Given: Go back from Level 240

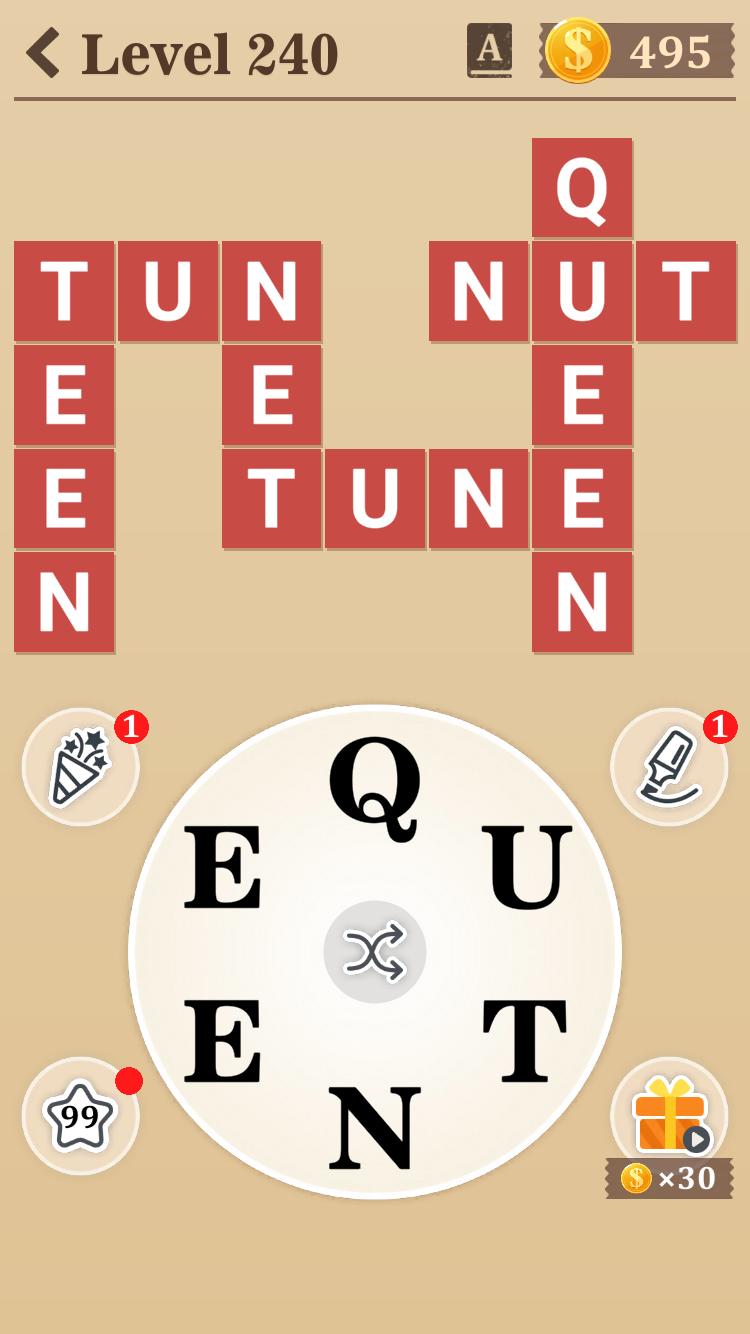Looking at the screenshot, I should 44,53.
